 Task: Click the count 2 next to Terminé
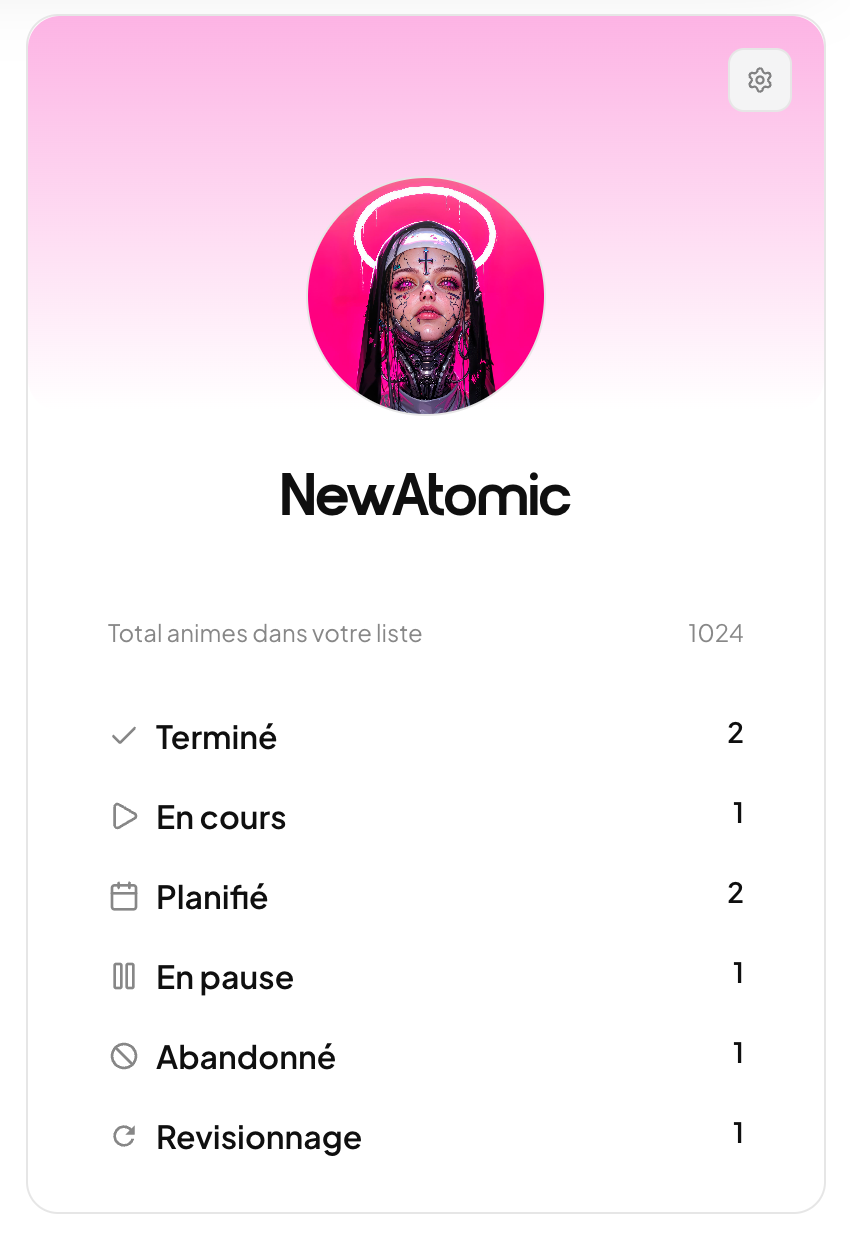coord(736,733)
